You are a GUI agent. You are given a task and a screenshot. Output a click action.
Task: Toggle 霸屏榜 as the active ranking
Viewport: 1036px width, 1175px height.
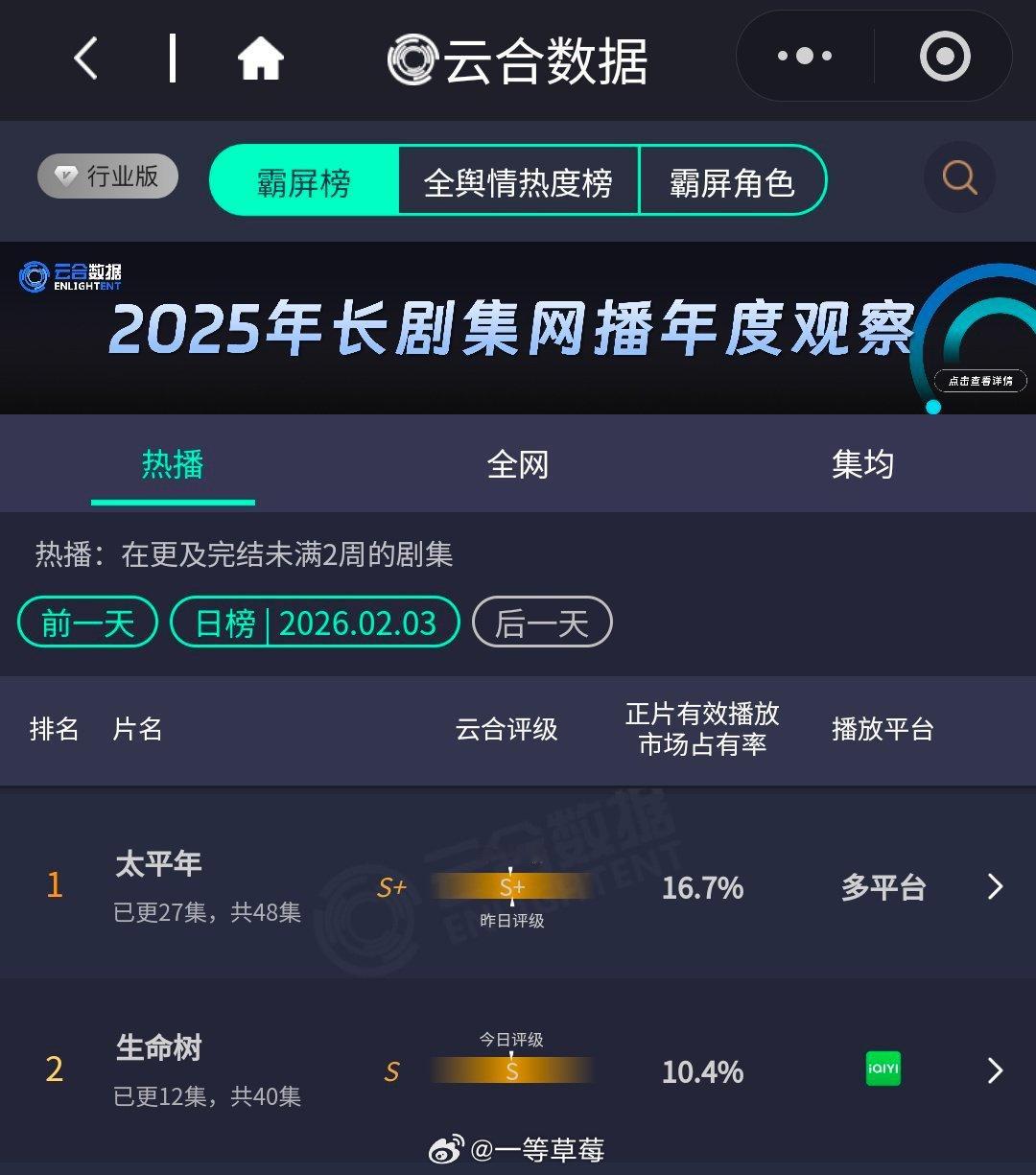[304, 180]
